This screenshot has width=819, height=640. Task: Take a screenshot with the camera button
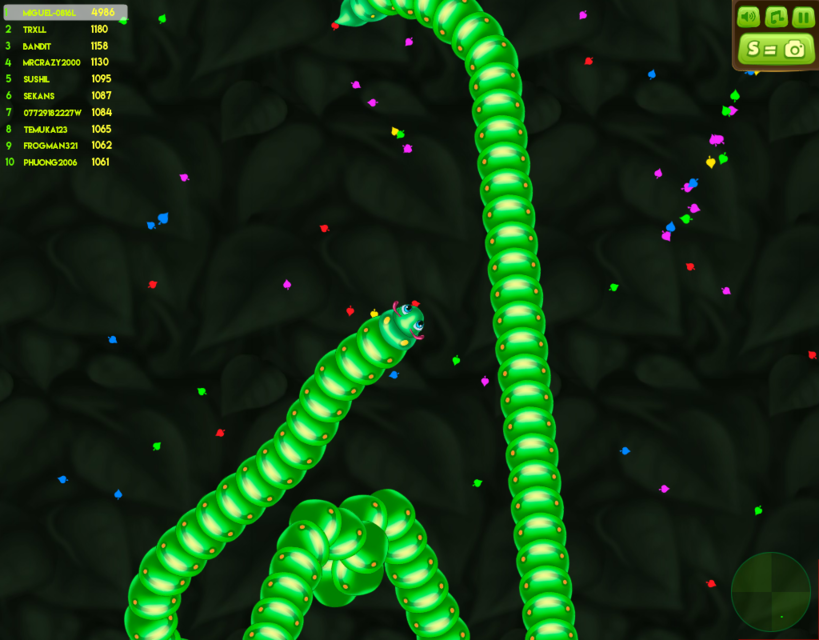click(x=776, y=48)
